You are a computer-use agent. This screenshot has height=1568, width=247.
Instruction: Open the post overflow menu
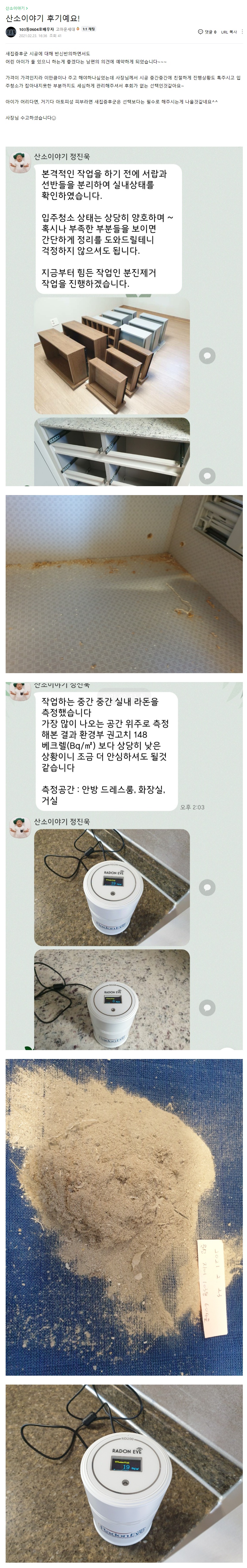(x=242, y=32)
